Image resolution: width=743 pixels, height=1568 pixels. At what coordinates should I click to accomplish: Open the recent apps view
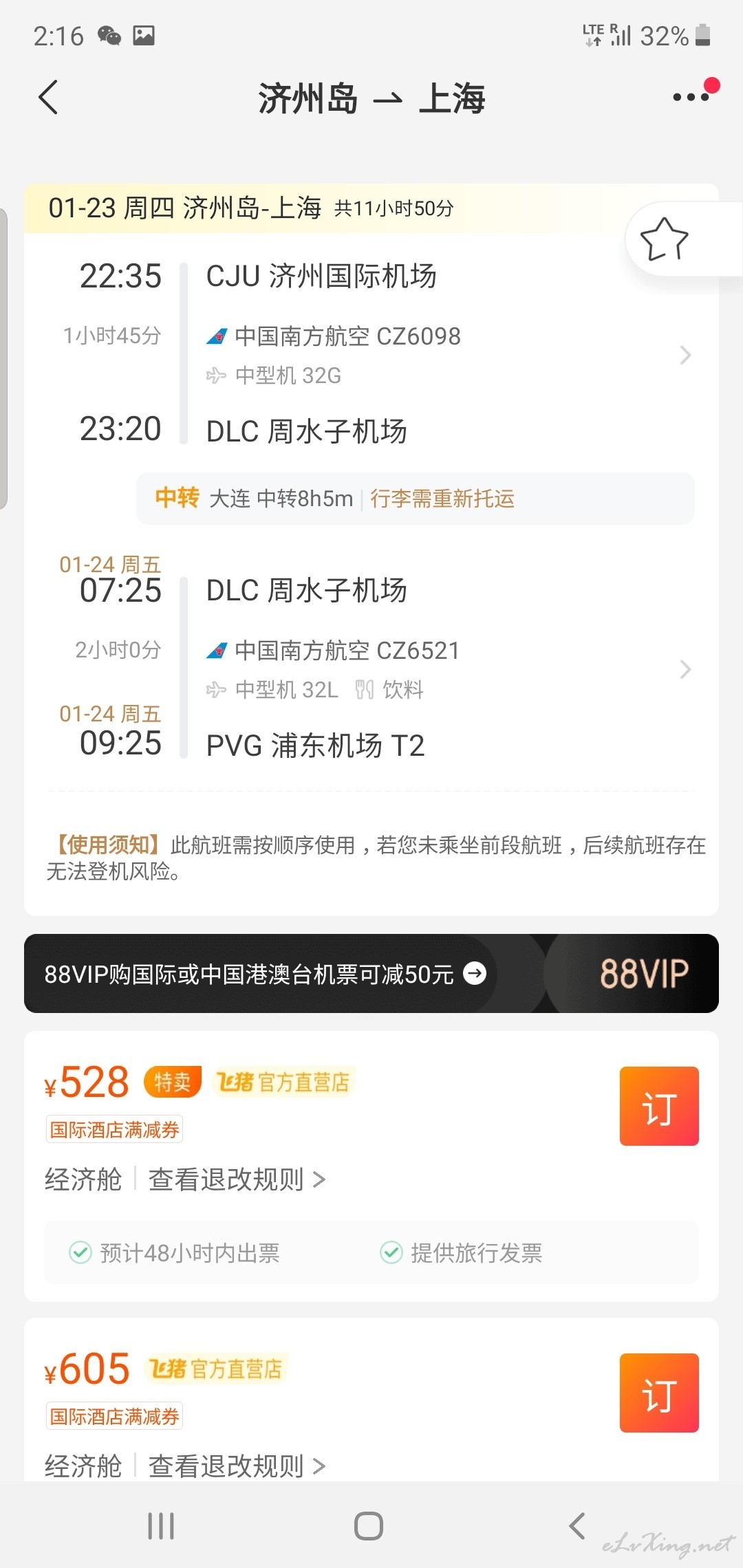click(x=161, y=1526)
